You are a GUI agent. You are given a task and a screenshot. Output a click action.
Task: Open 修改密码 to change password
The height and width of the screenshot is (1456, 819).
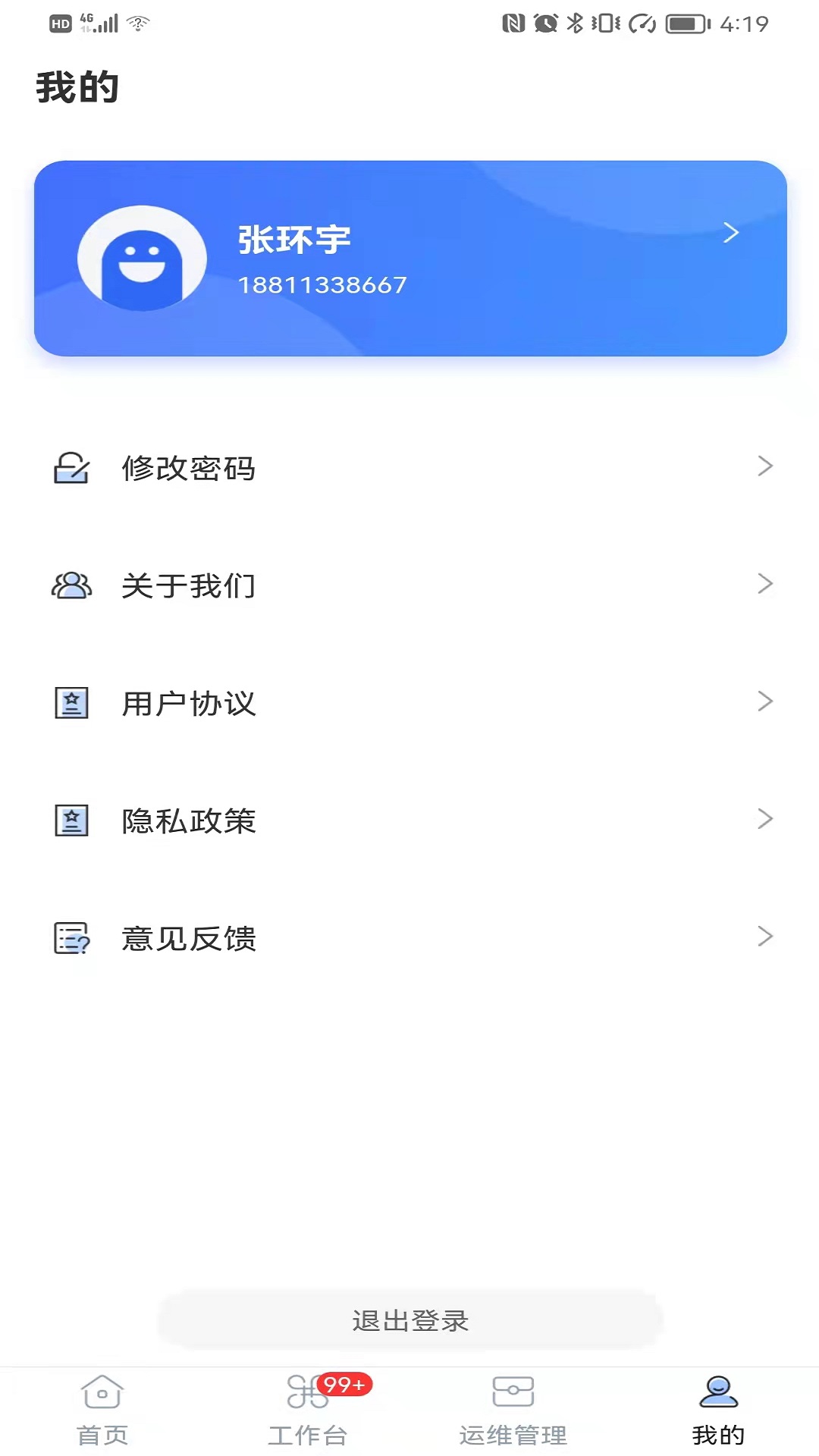click(x=409, y=468)
